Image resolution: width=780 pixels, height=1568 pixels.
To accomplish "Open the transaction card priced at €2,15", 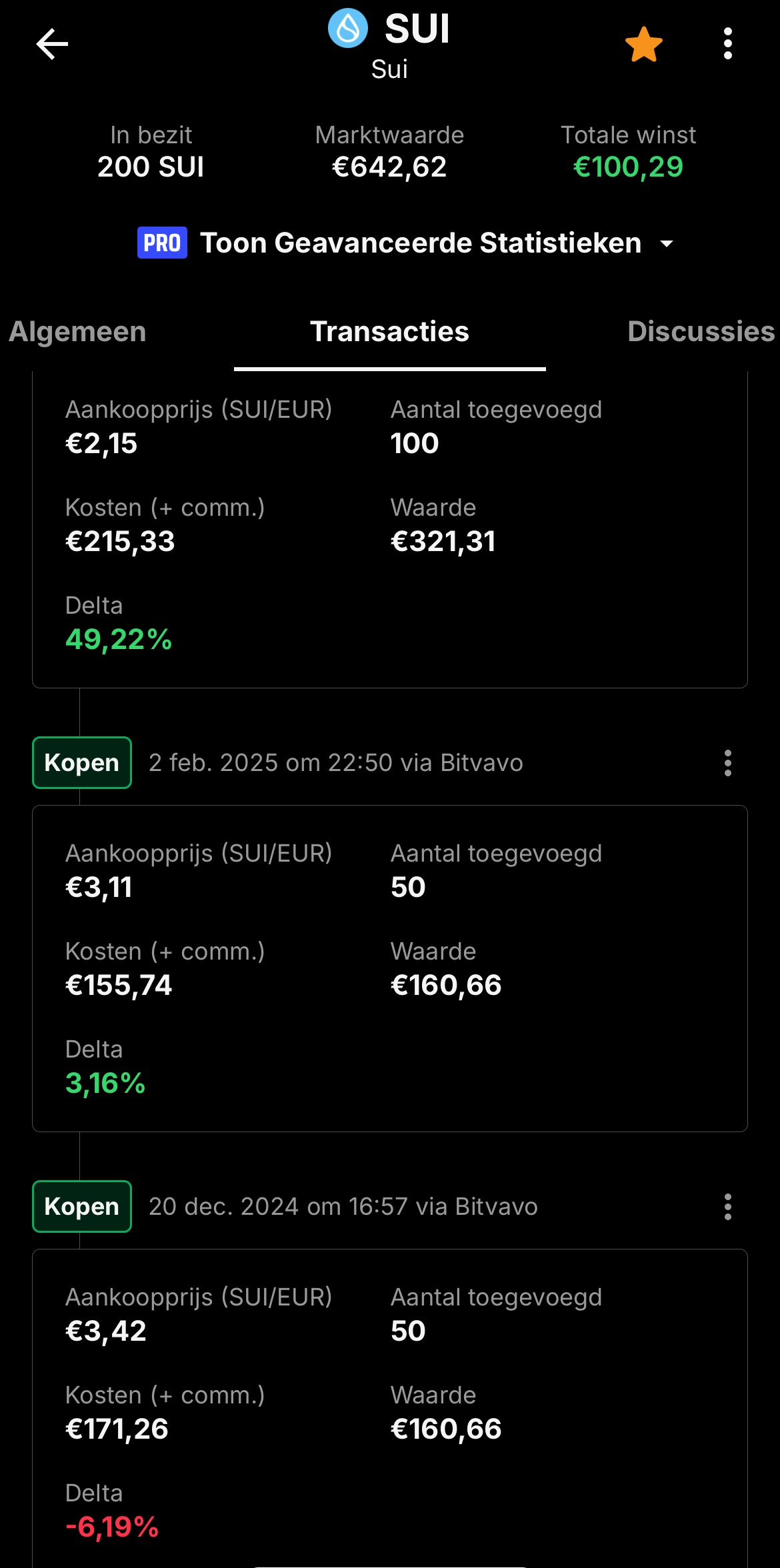I will click(389, 526).
